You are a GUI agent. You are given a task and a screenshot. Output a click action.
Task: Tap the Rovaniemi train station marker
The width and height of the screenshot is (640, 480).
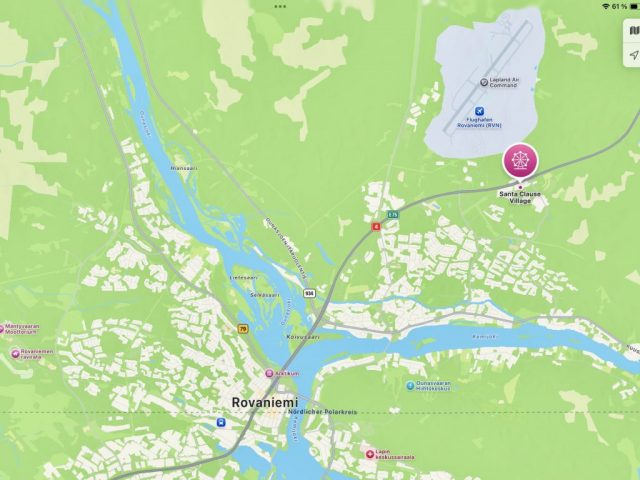pos(220,423)
